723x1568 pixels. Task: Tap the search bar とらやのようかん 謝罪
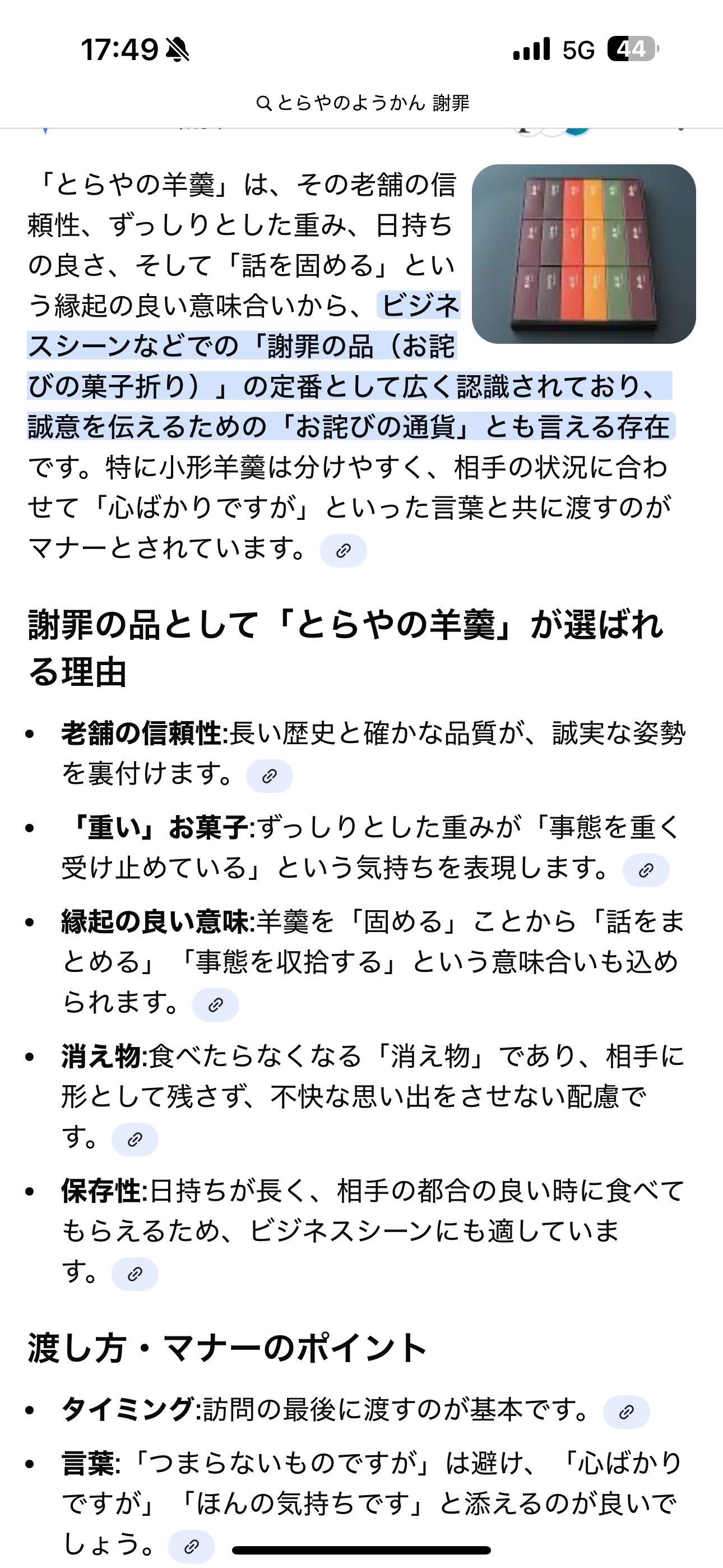point(363,103)
